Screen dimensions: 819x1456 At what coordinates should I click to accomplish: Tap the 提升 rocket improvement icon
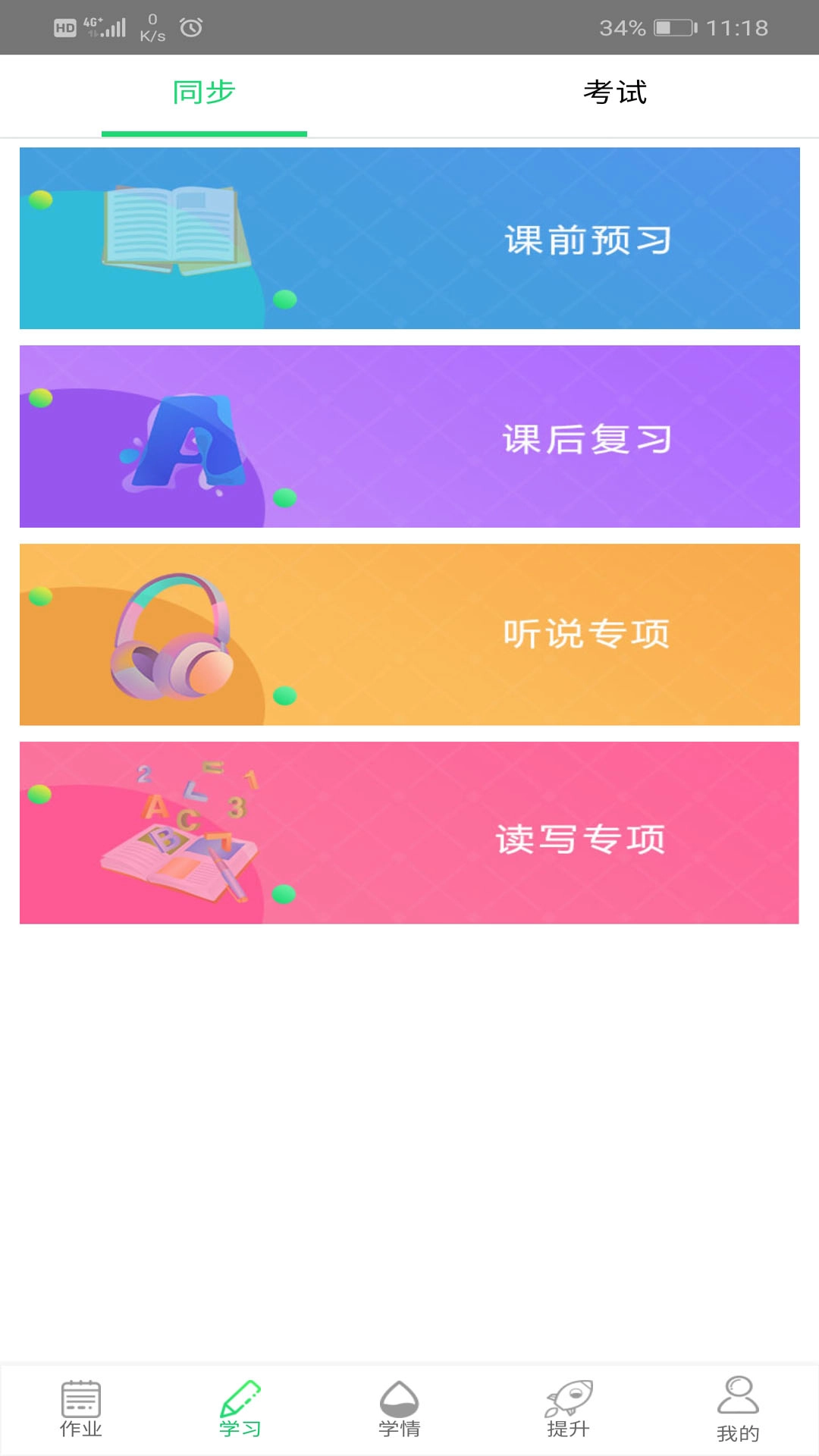coord(567,1399)
